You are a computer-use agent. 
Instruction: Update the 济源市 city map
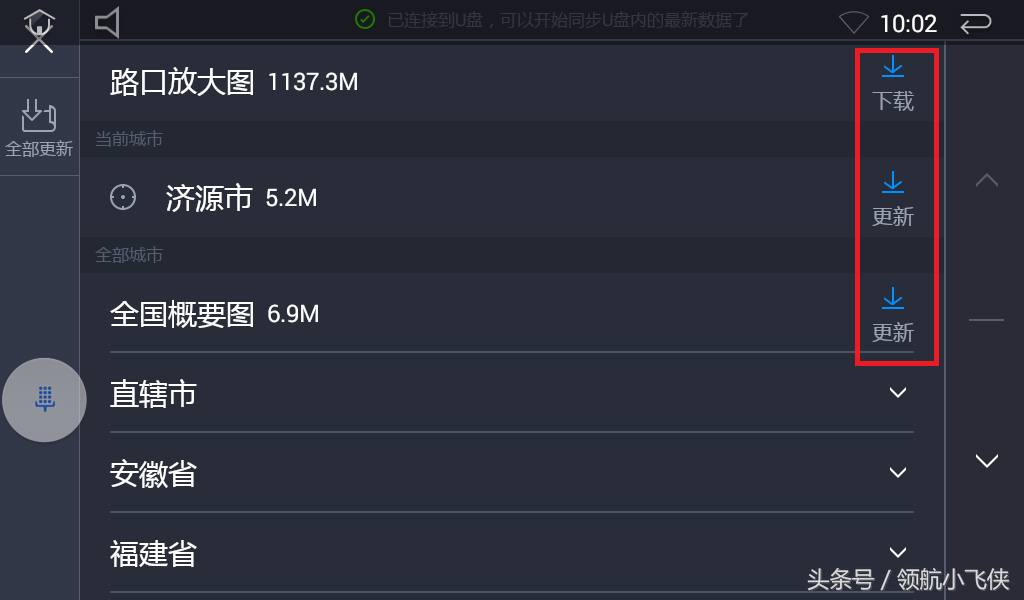892,198
